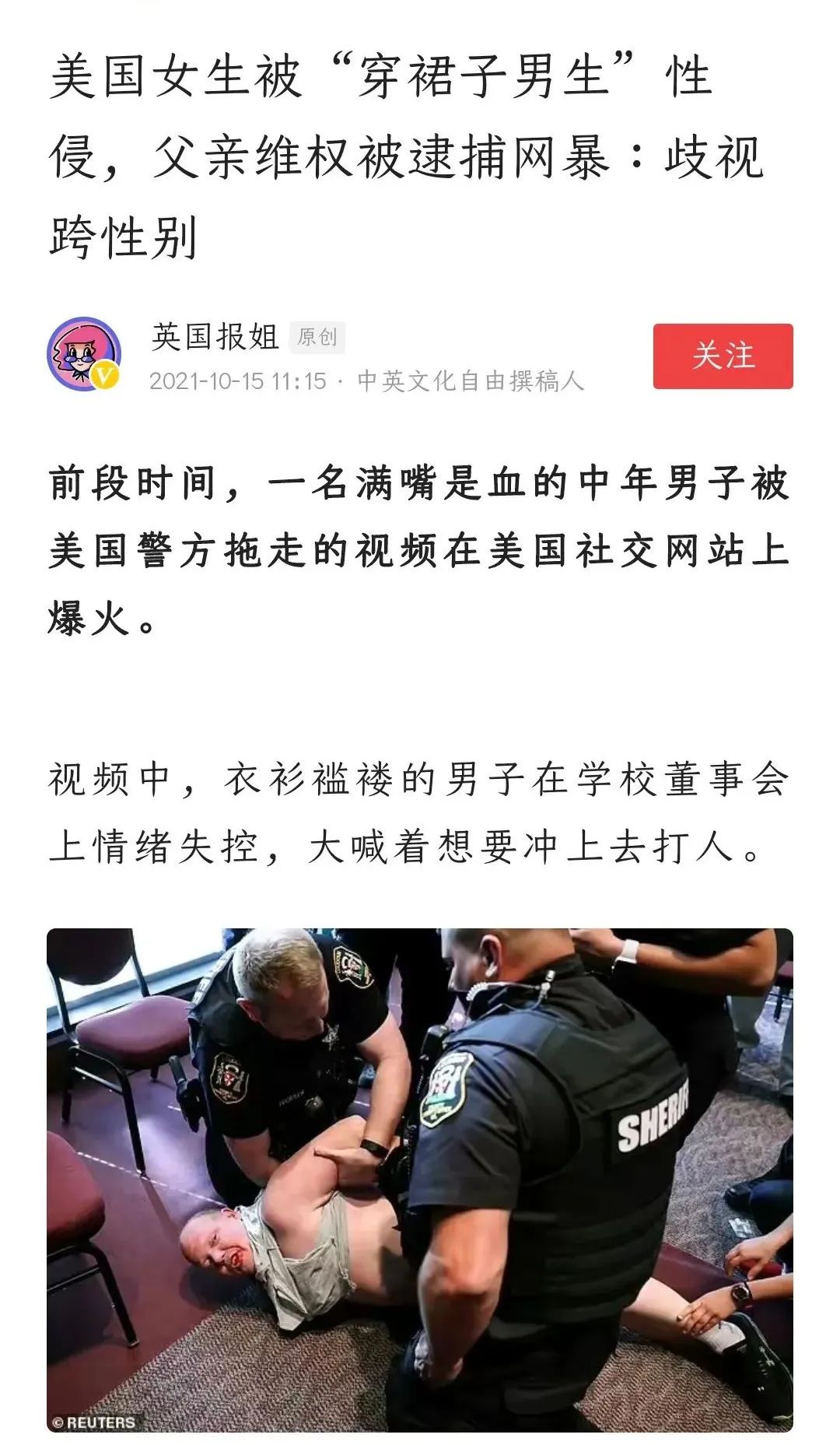The width and height of the screenshot is (840, 1445).
Task: View the Reuters arrest photo full screen
Action: tap(420, 1179)
